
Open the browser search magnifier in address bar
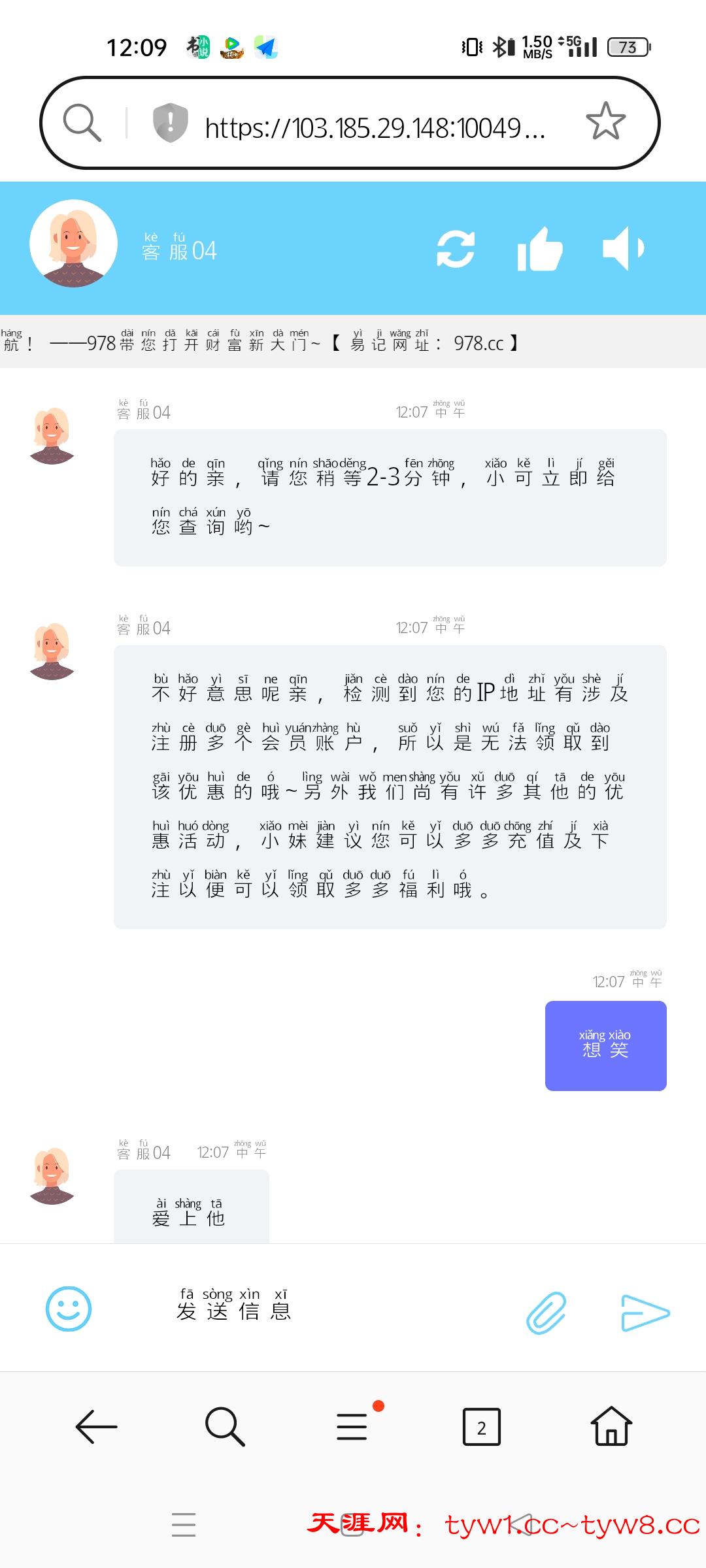point(82,123)
